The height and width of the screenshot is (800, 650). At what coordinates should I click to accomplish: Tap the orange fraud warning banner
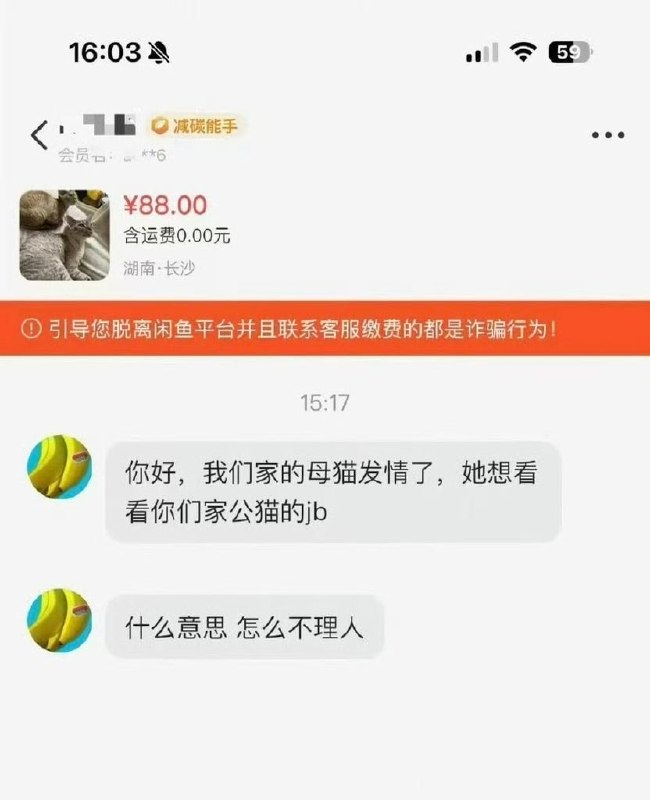point(325,327)
